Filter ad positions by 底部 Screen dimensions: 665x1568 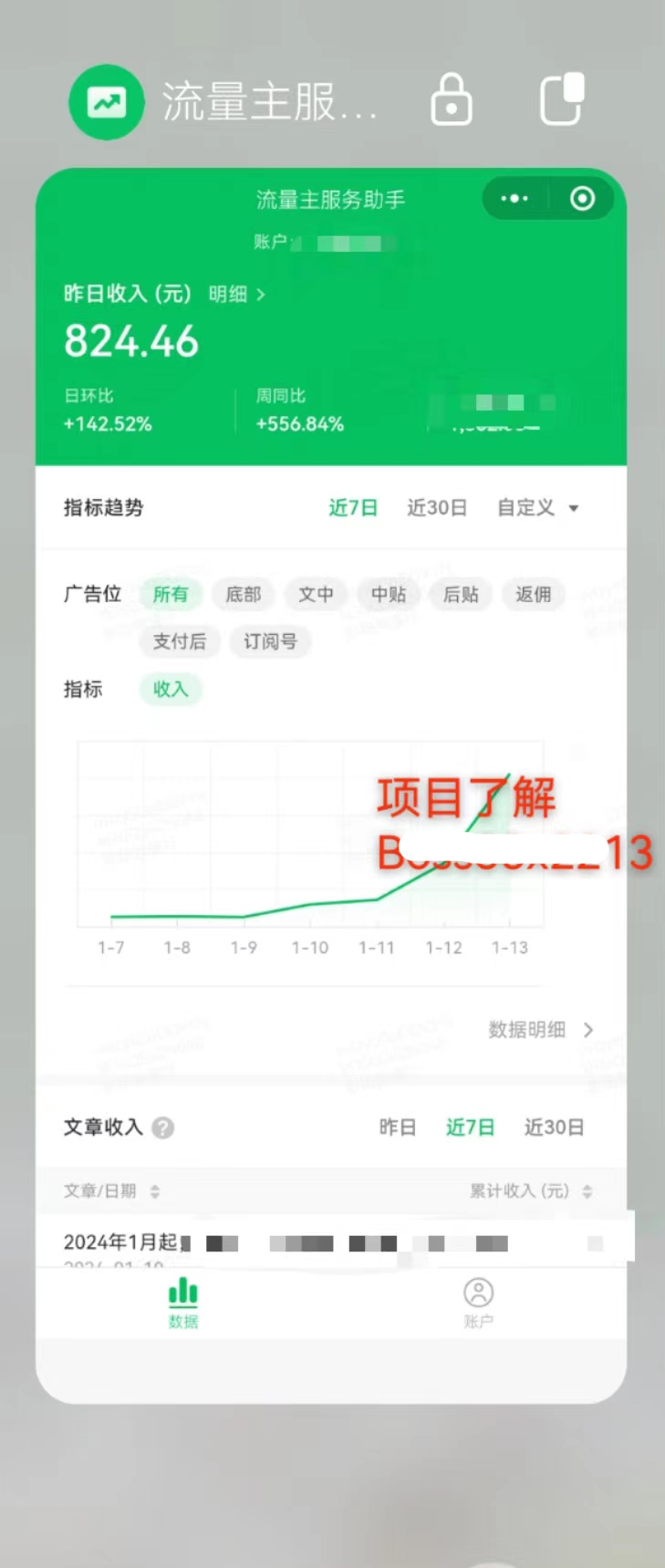tap(243, 595)
